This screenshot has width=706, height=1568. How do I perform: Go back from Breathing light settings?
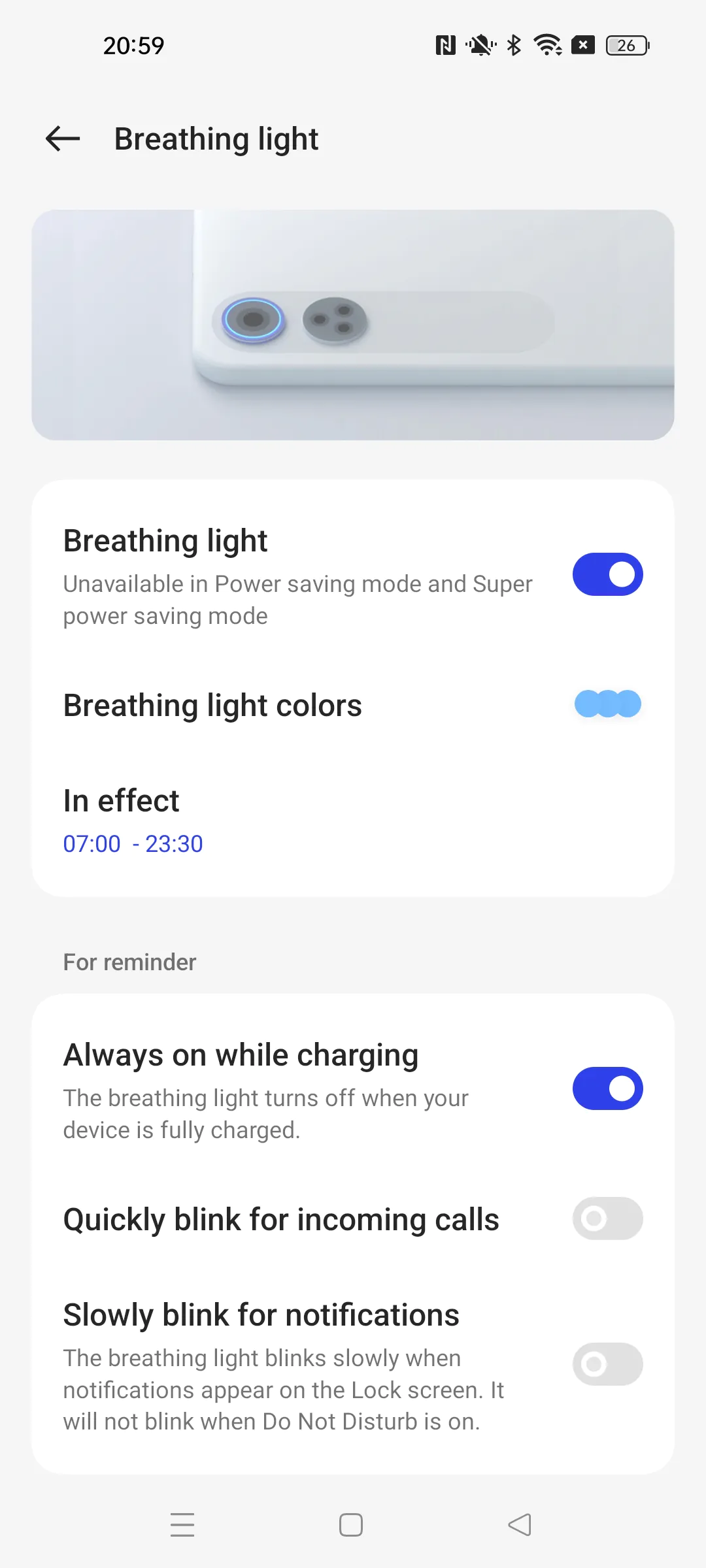click(x=63, y=139)
